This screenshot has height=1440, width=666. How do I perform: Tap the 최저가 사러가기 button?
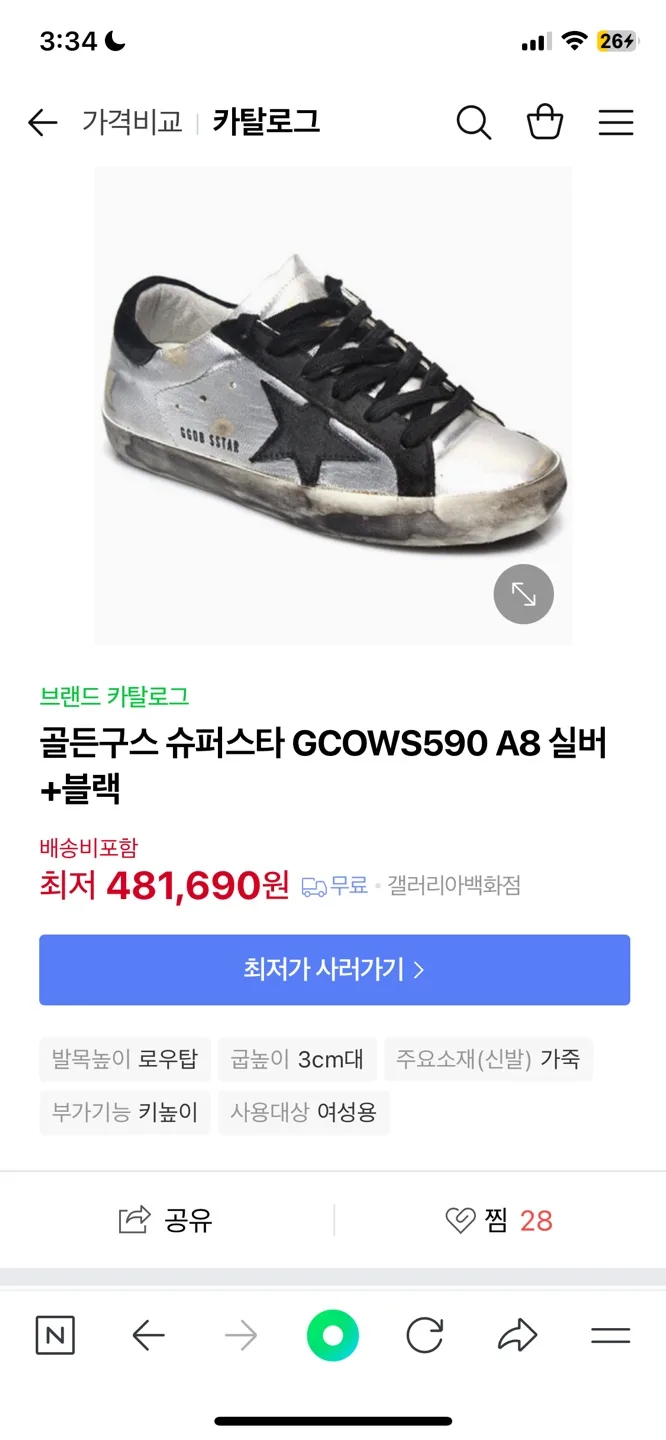pyautogui.click(x=334, y=969)
